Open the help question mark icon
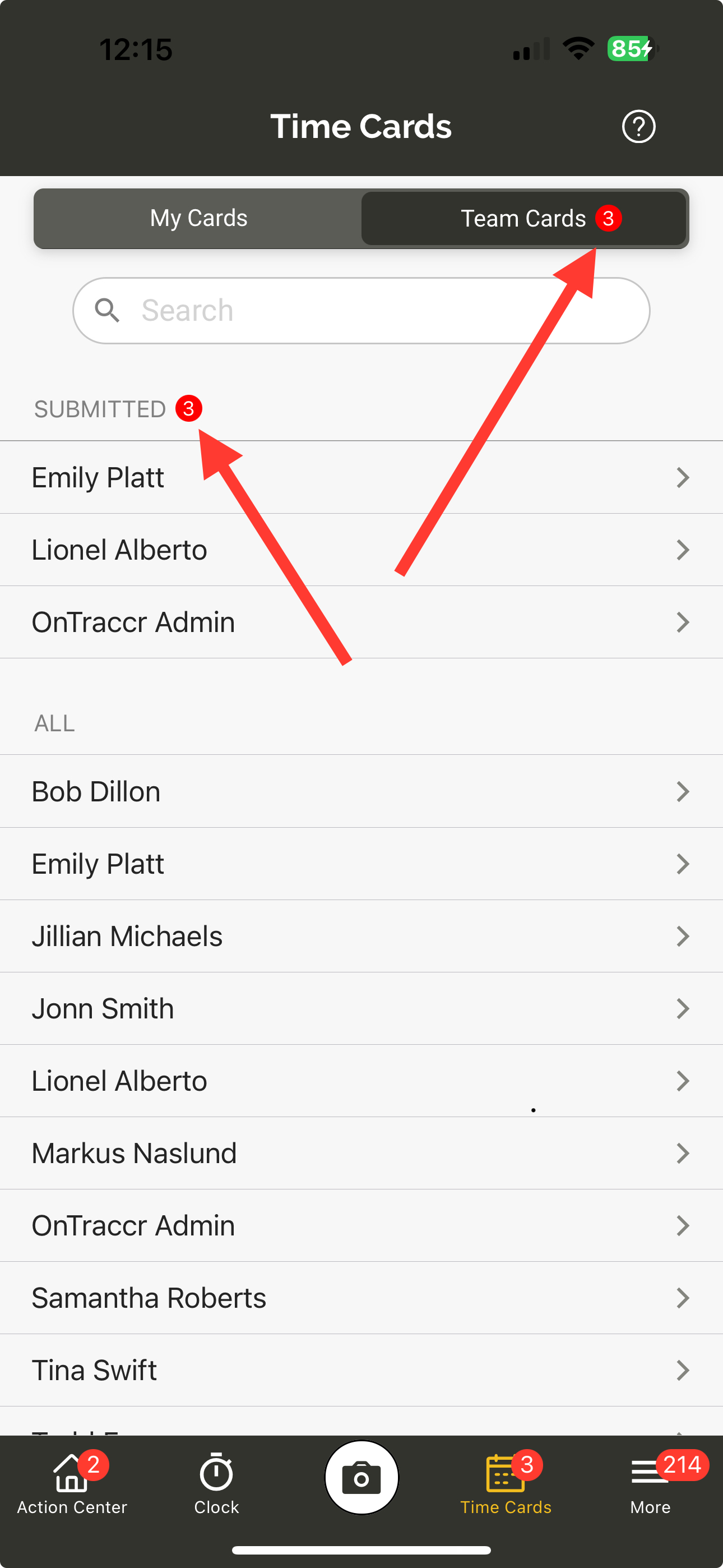 (638, 127)
